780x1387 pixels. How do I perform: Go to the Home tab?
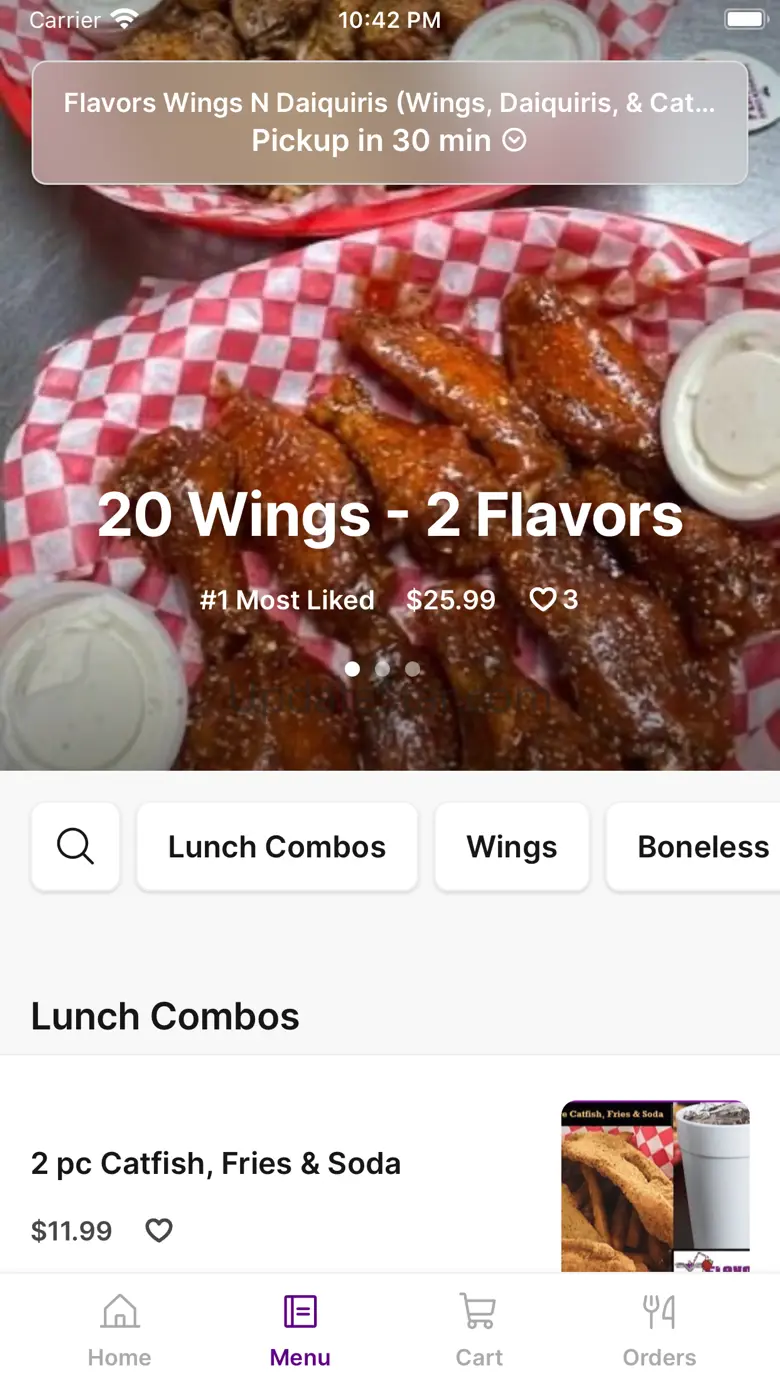coord(120,1329)
